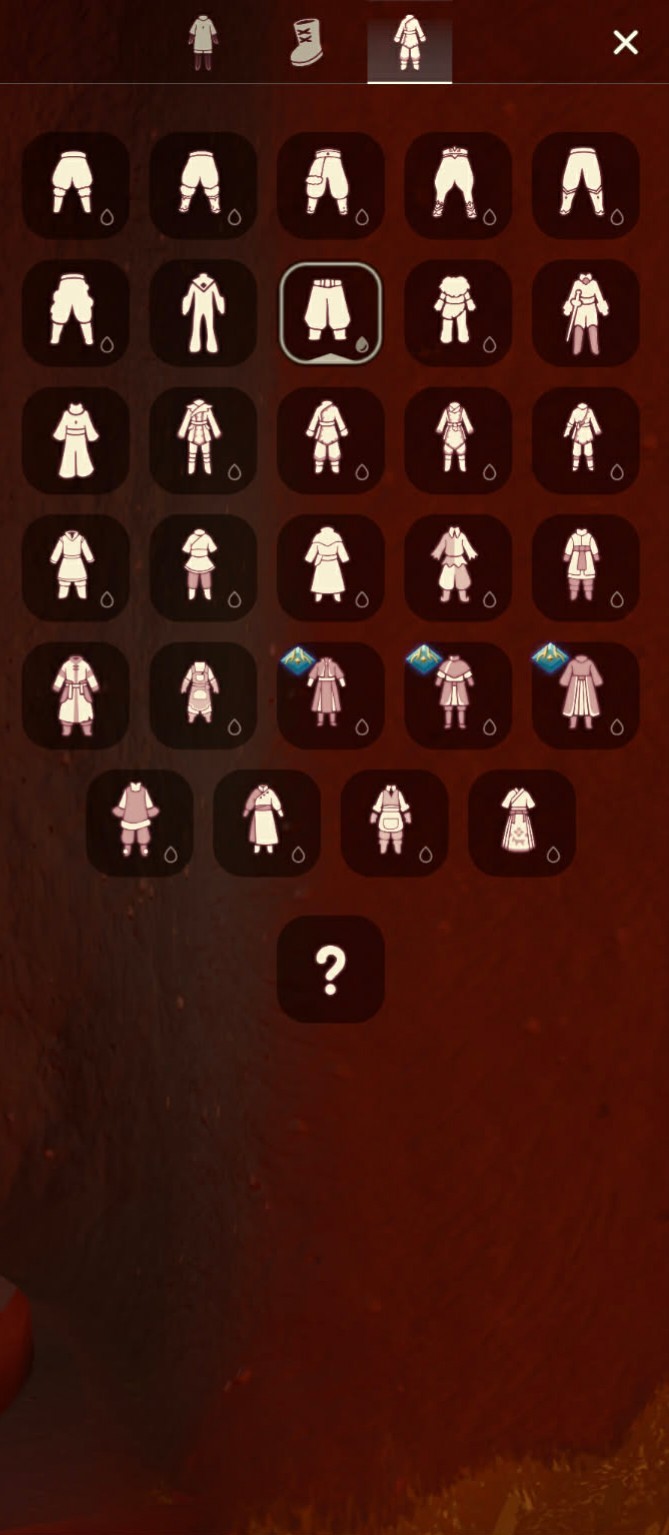The image size is (669, 1535).
Task: Close the outfit wardrobe with X
Action: point(625,42)
